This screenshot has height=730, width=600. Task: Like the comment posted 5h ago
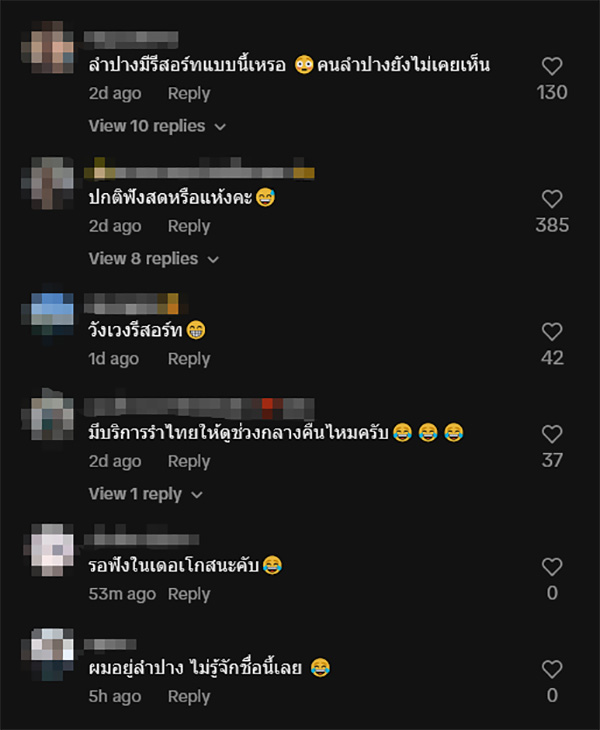pyautogui.click(x=551, y=669)
